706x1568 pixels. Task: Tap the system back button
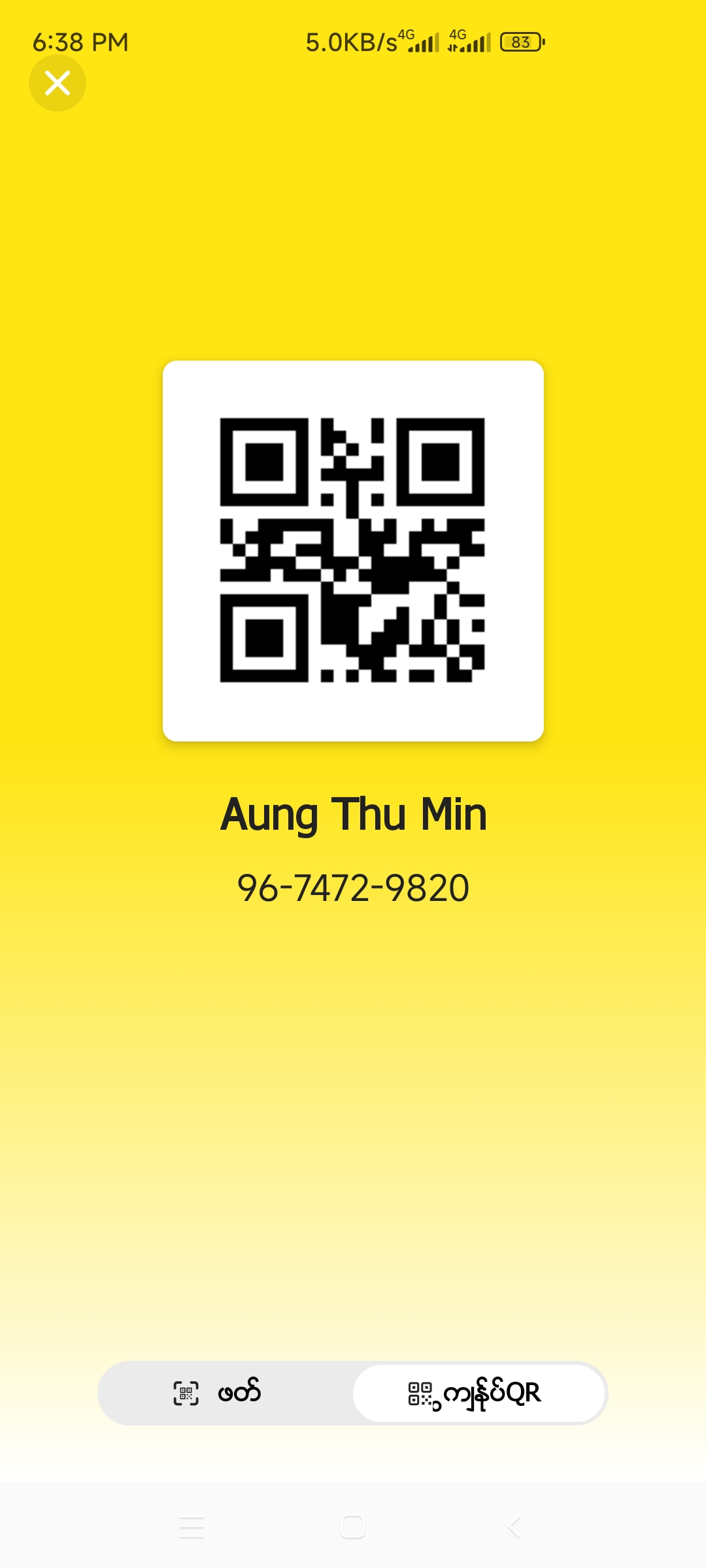click(514, 1527)
